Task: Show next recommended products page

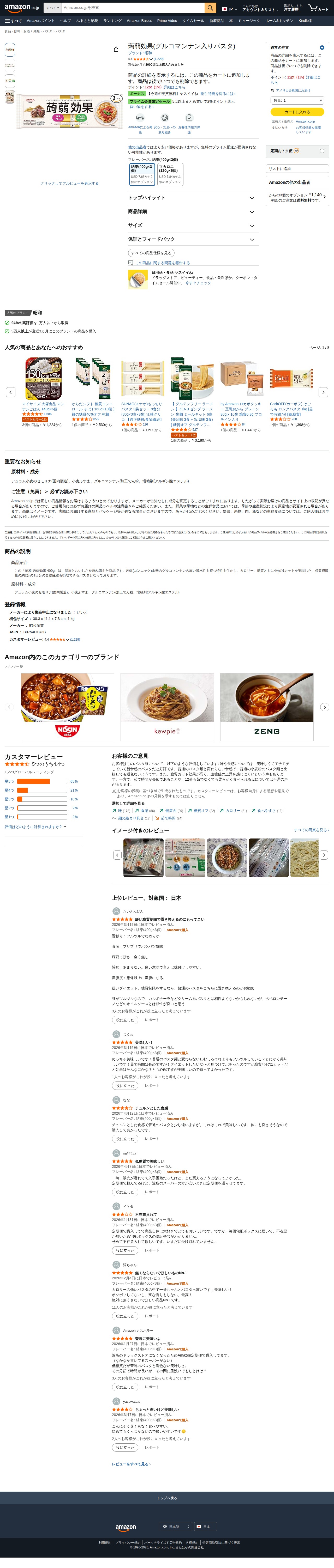Action: 323,392
